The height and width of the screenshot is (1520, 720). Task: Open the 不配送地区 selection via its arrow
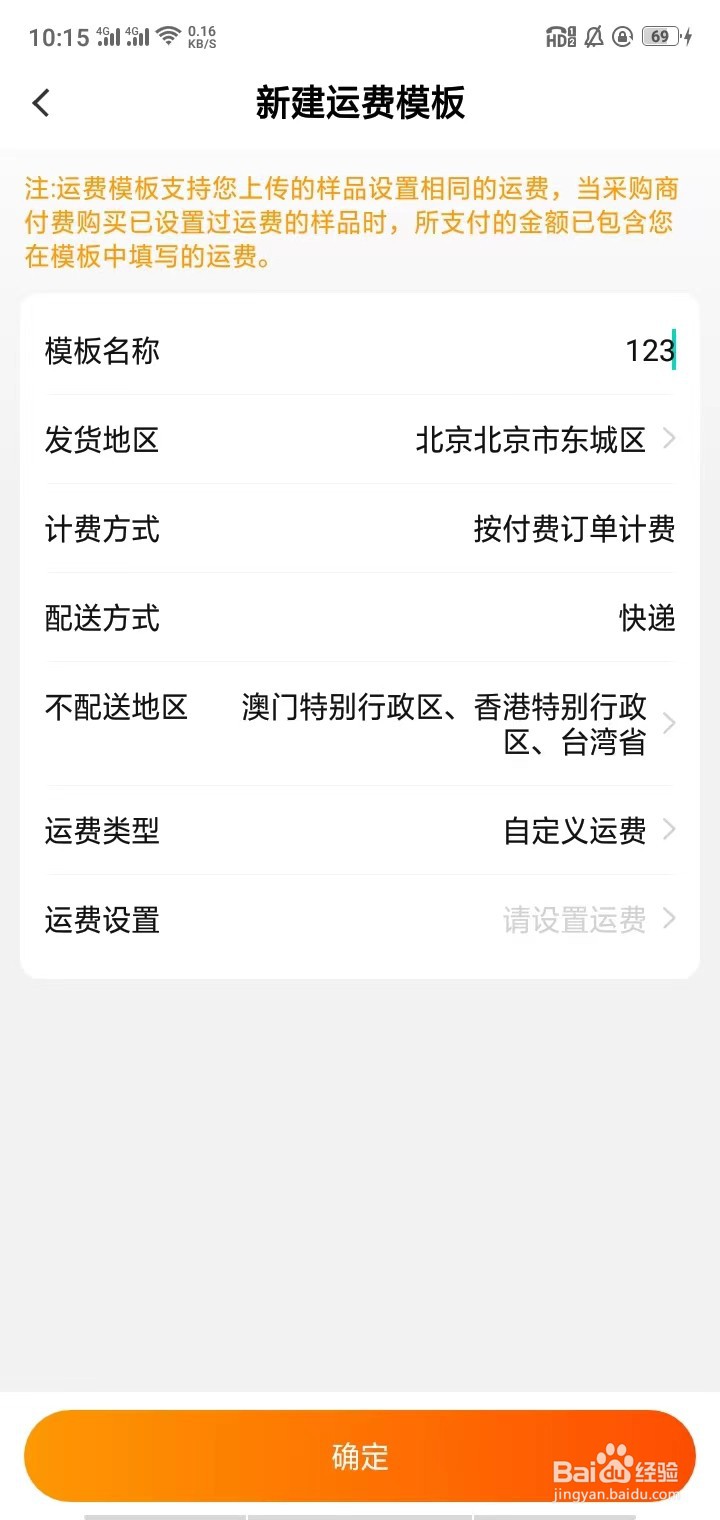click(669, 720)
